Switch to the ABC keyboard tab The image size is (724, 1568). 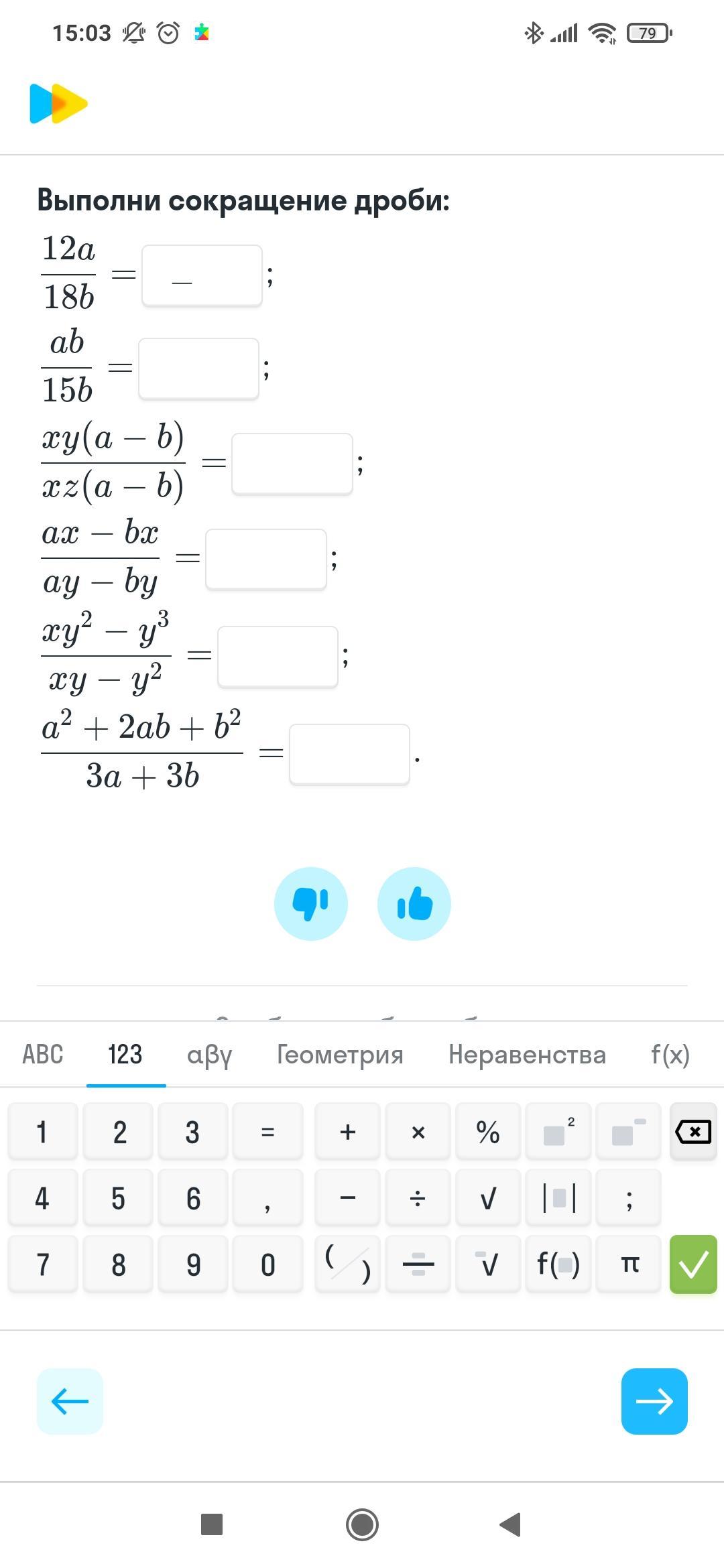coord(43,1055)
